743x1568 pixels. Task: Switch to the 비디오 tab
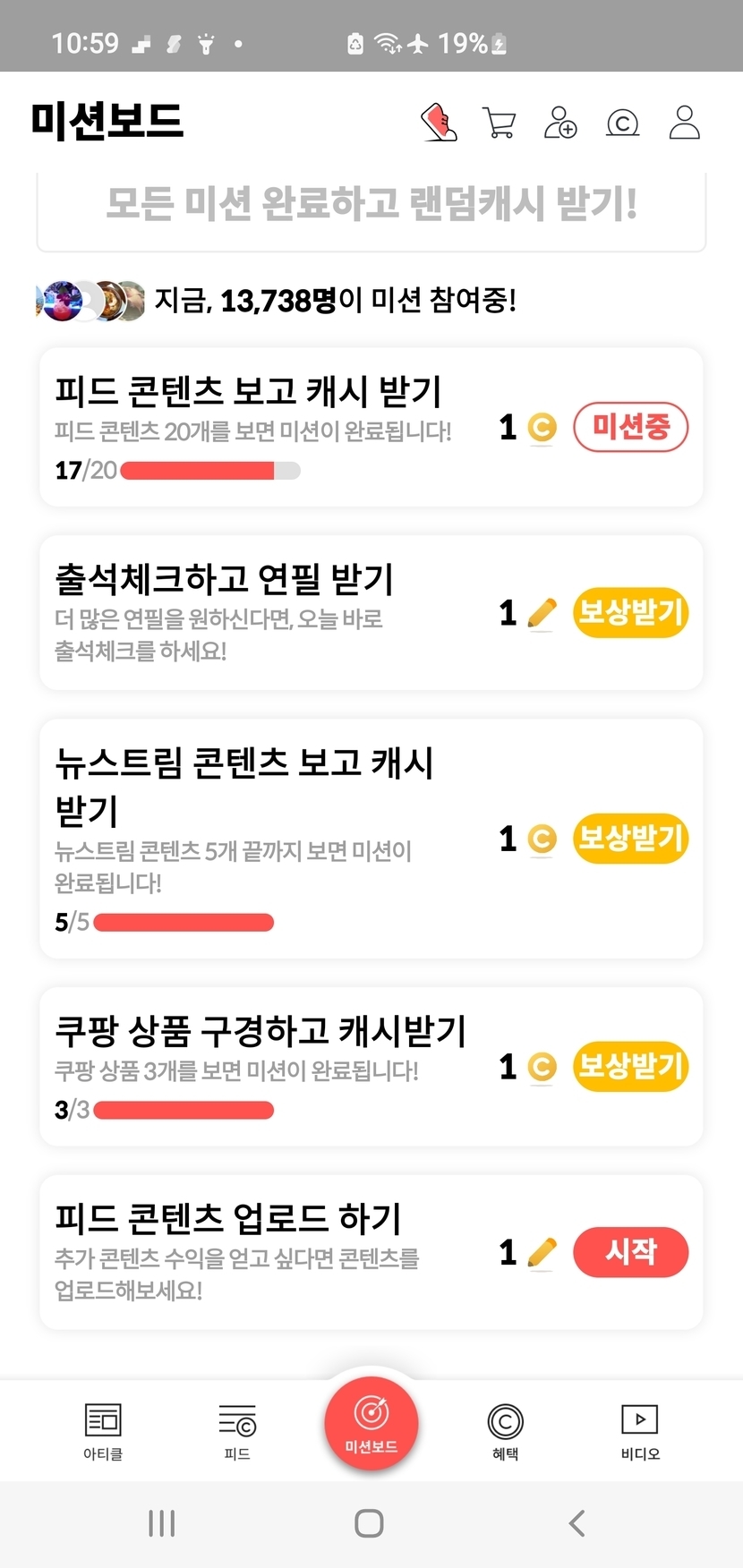pyautogui.click(x=640, y=1431)
